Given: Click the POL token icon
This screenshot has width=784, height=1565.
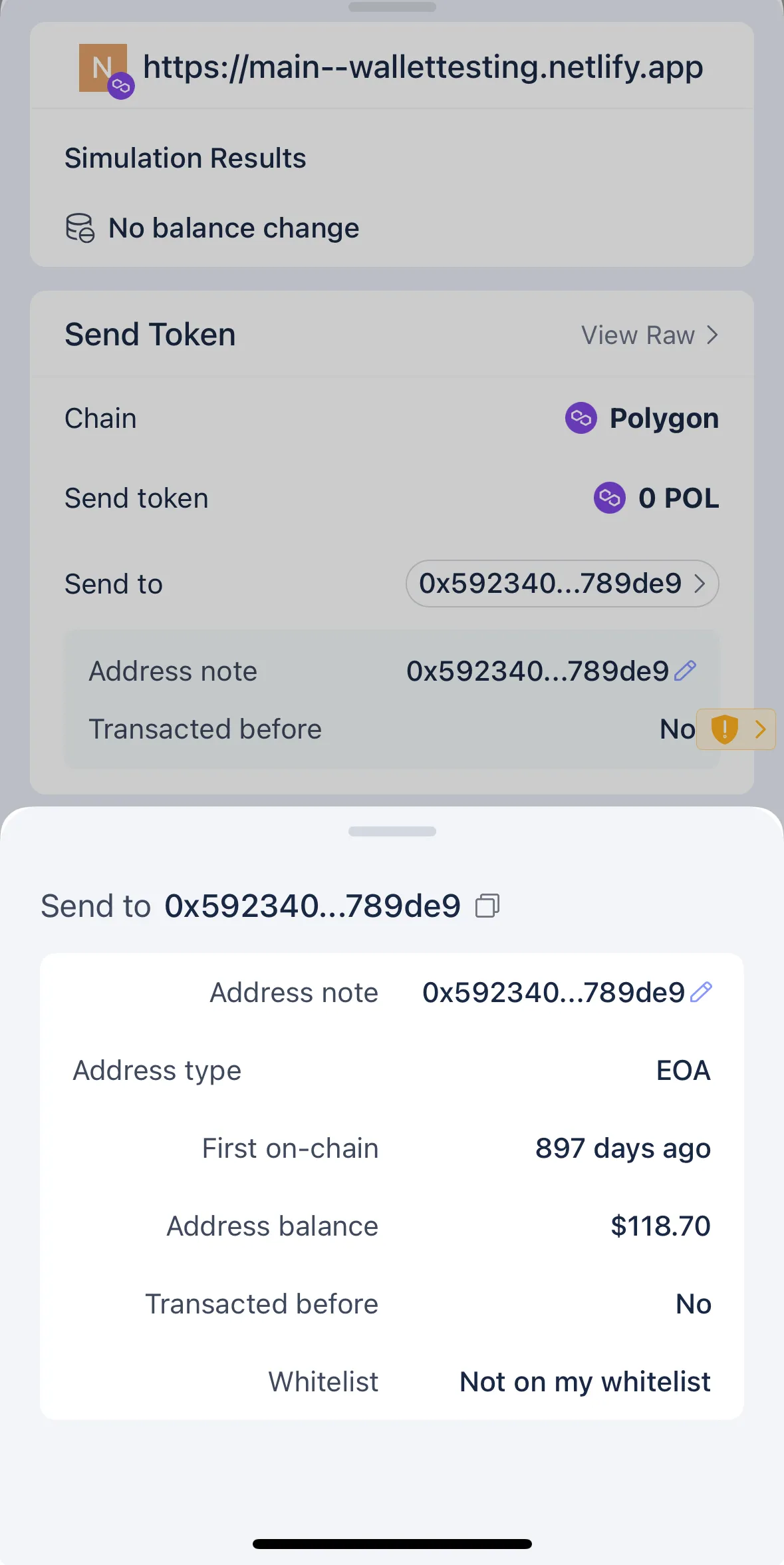Looking at the screenshot, I should (608, 498).
